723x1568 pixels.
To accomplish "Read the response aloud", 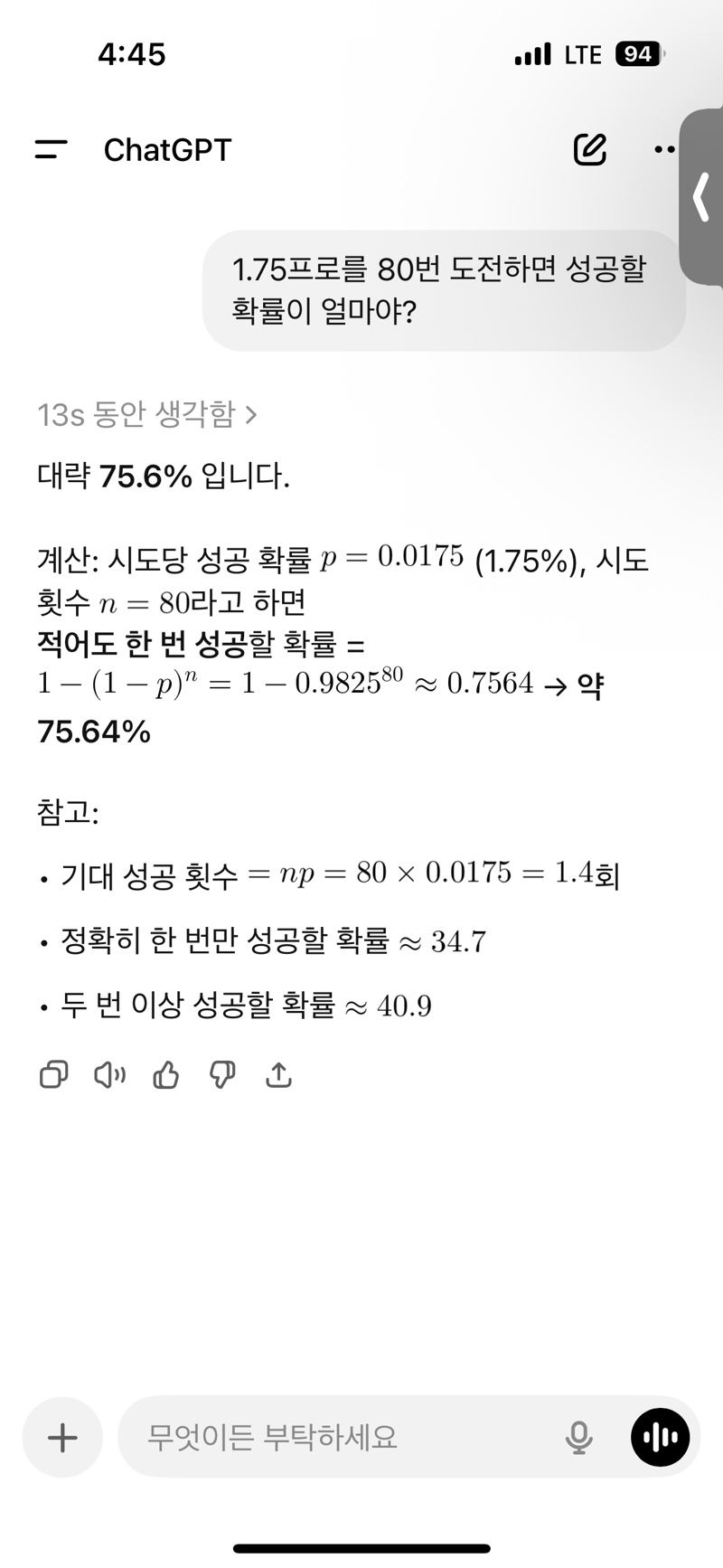I will (110, 1074).
